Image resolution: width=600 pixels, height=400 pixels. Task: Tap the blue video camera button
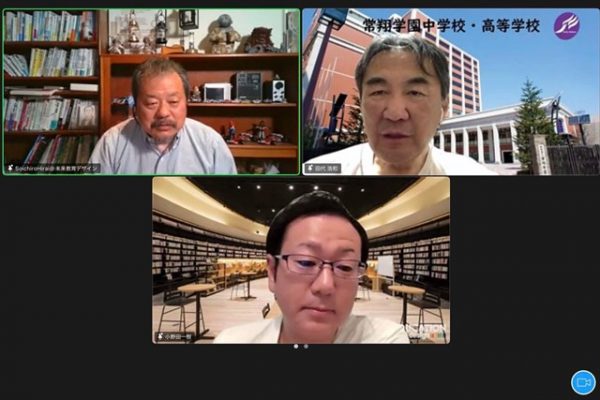click(x=583, y=382)
